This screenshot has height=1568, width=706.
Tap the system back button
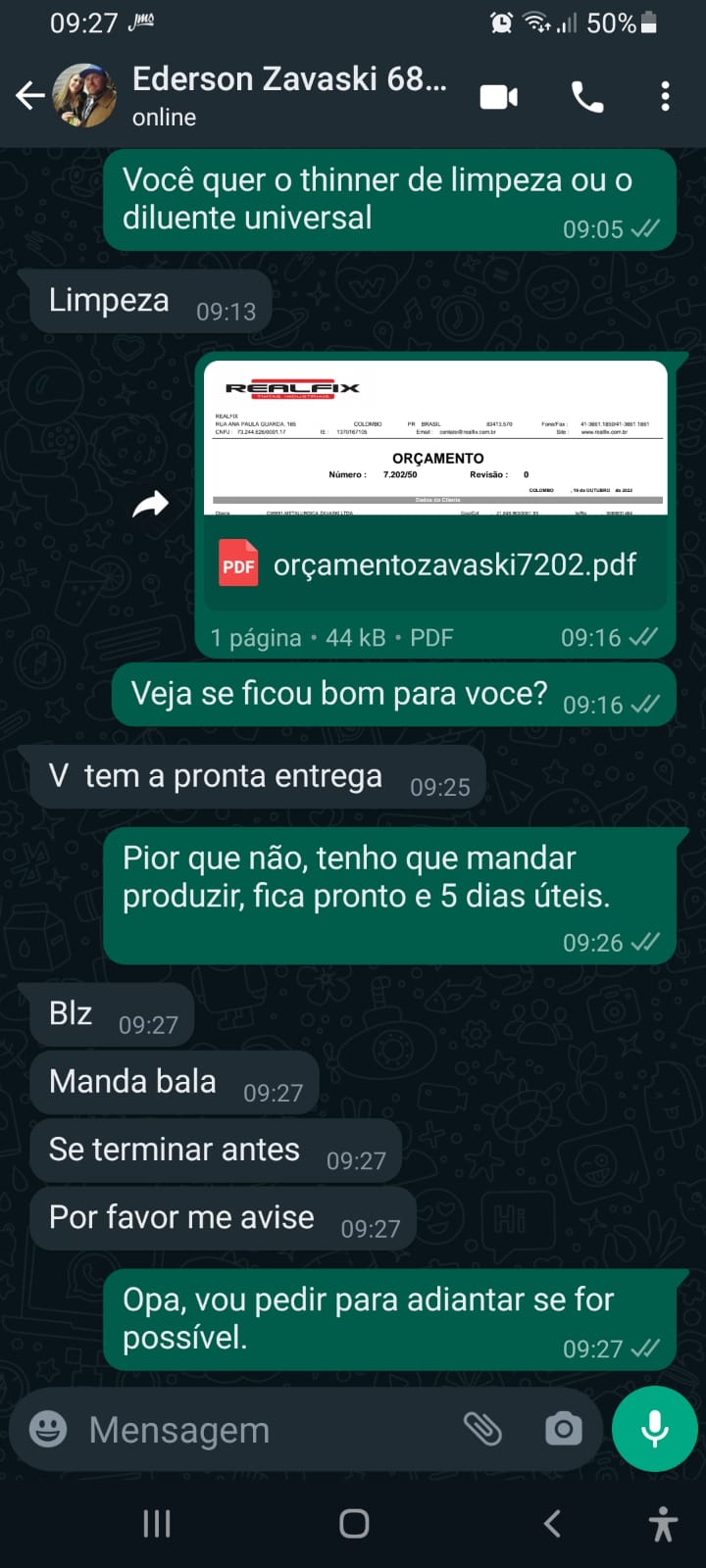pyautogui.click(x=552, y=1523)
